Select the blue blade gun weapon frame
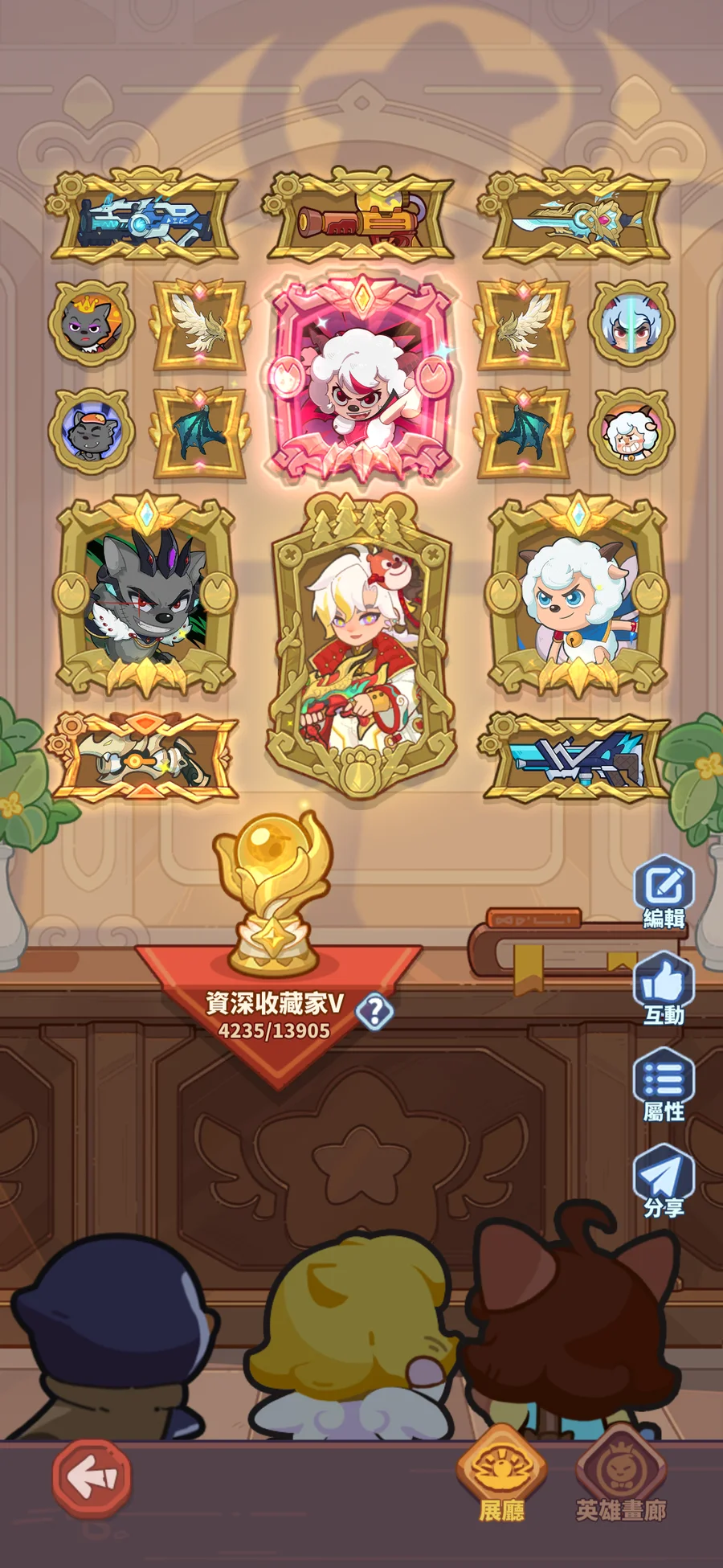The width and height of the screenshot is (723, 1568). tap(577, 757)
